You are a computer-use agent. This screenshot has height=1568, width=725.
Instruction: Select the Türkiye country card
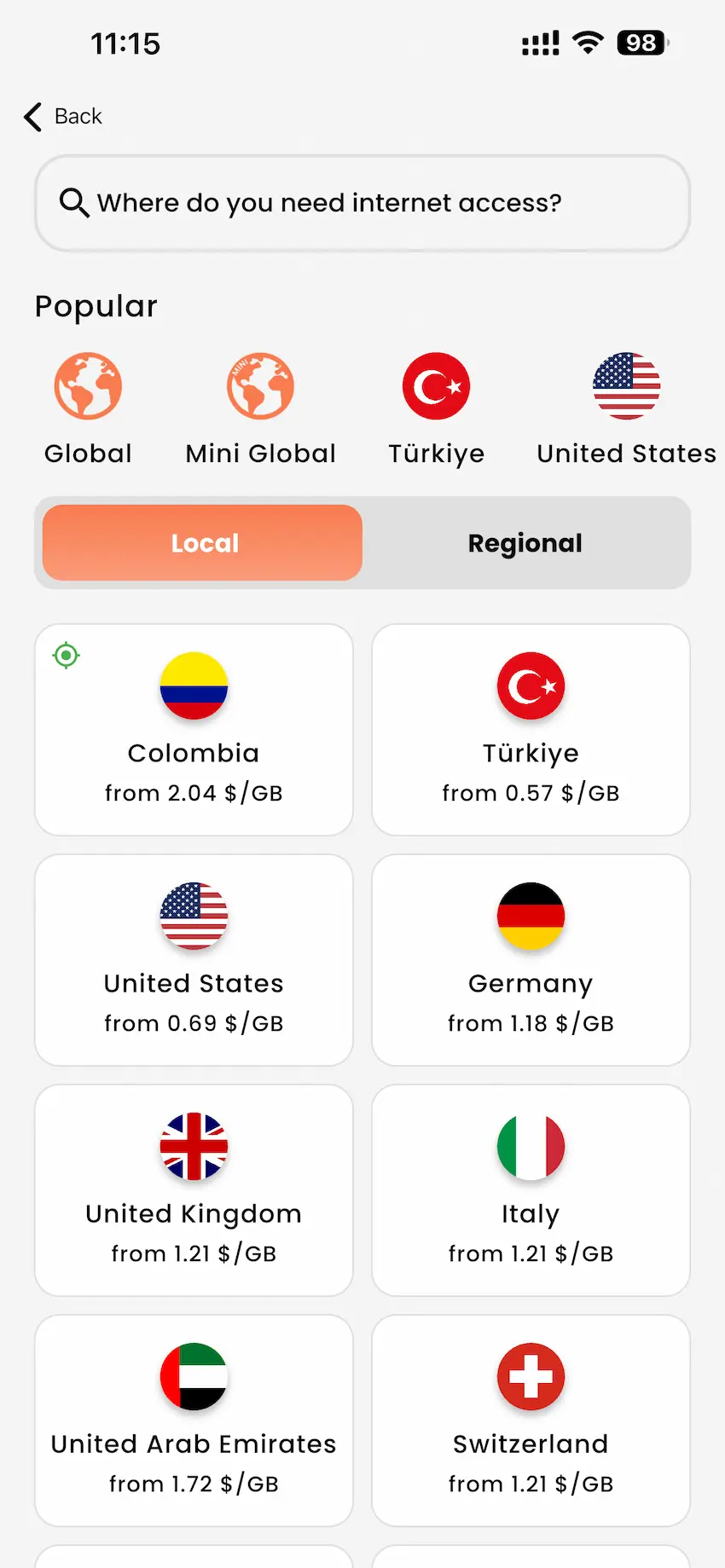click(x=531, y=730)
